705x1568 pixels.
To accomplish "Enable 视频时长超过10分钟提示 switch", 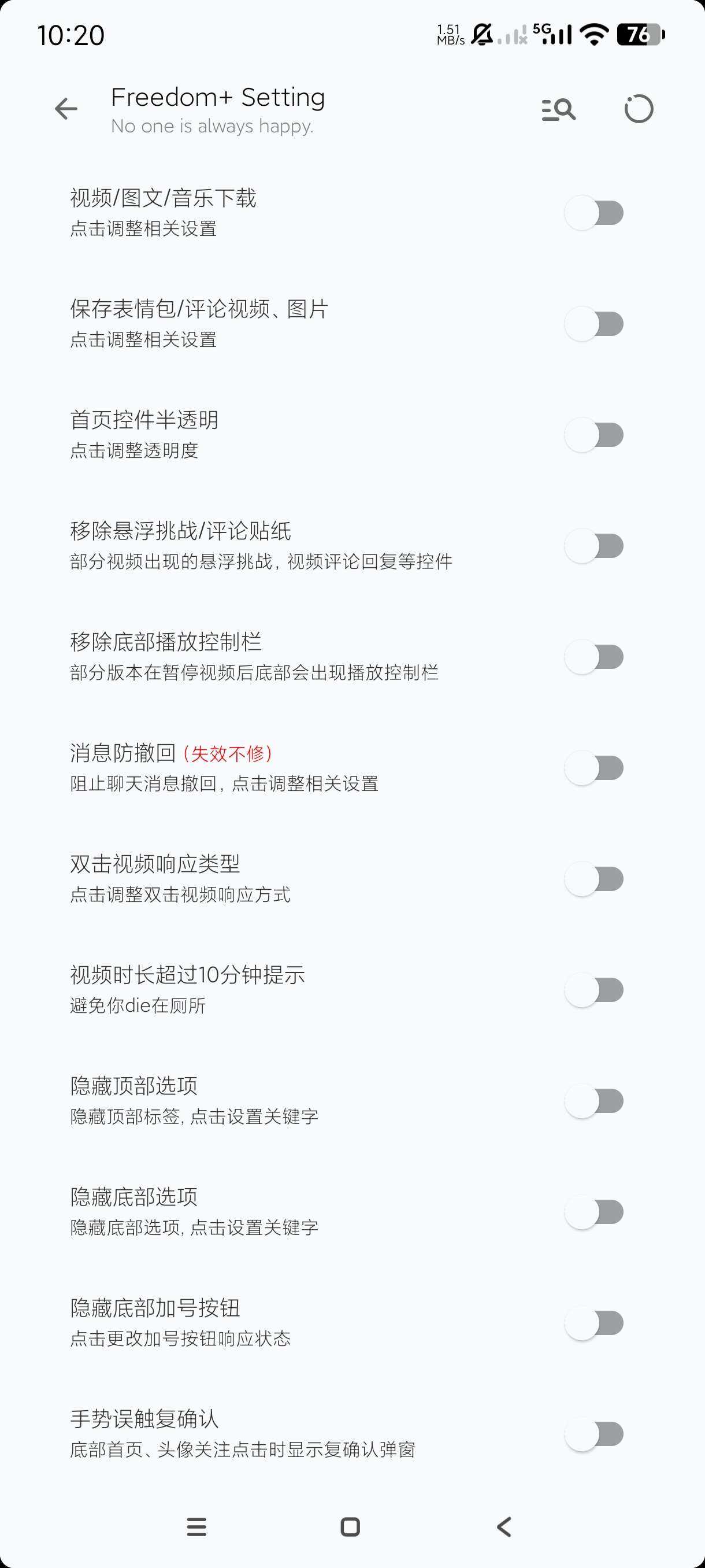I will [x=594, y=990].
